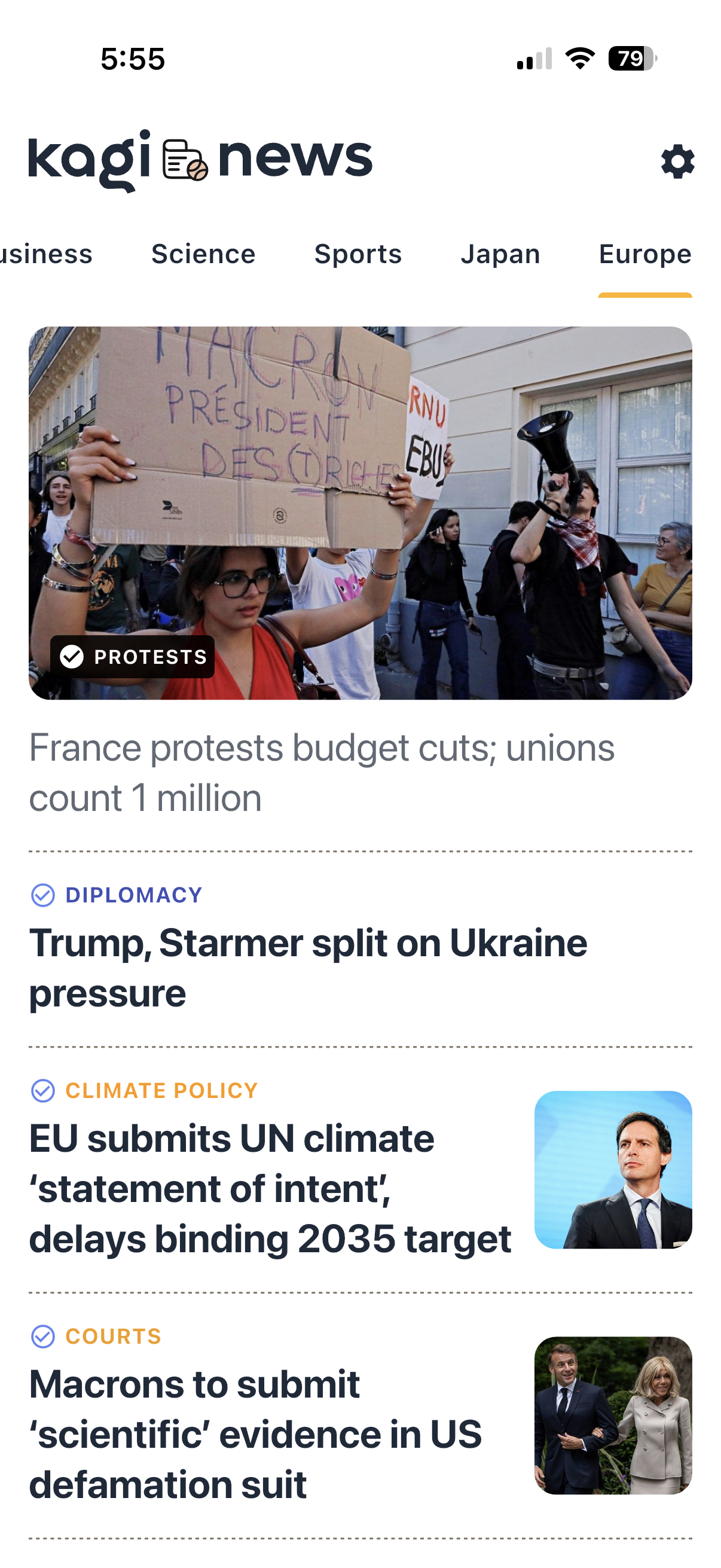
Task: Read the Trump, Starmer Ukraine story
Action: (308, 968)
